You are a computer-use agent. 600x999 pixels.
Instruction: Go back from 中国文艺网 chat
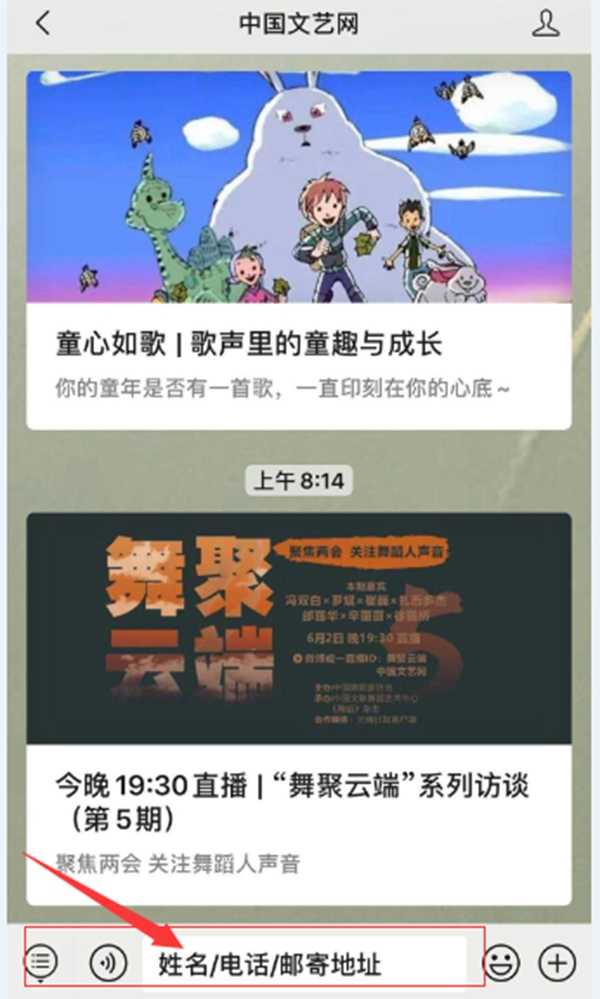pos(43,24)
